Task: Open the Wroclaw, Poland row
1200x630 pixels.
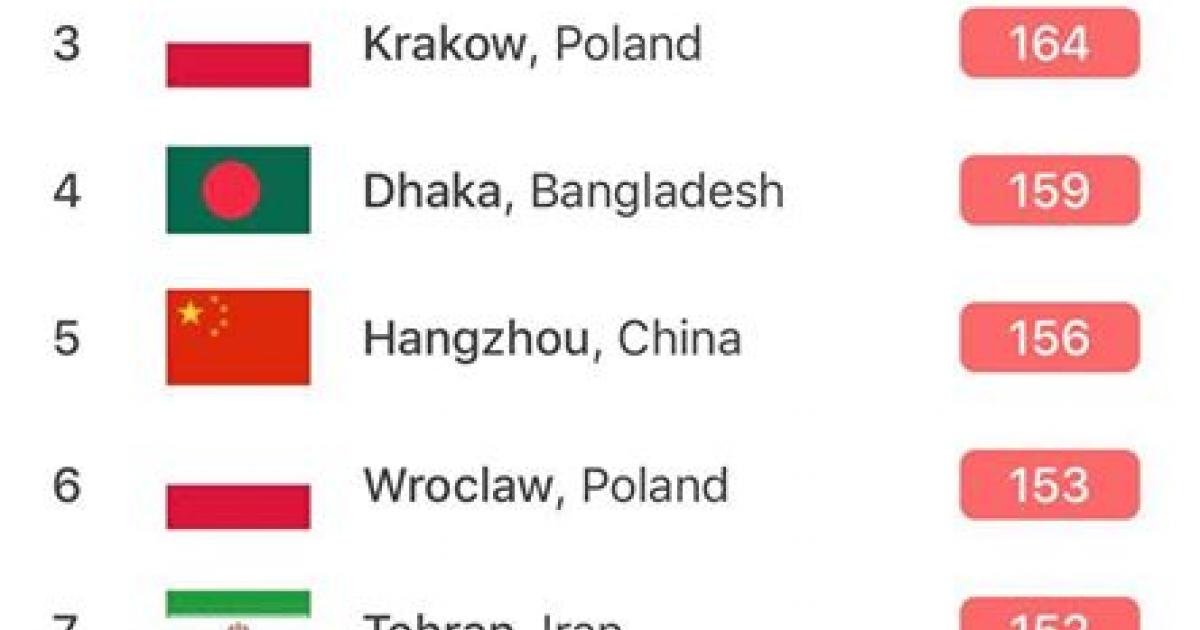Action: click(545, 486)
